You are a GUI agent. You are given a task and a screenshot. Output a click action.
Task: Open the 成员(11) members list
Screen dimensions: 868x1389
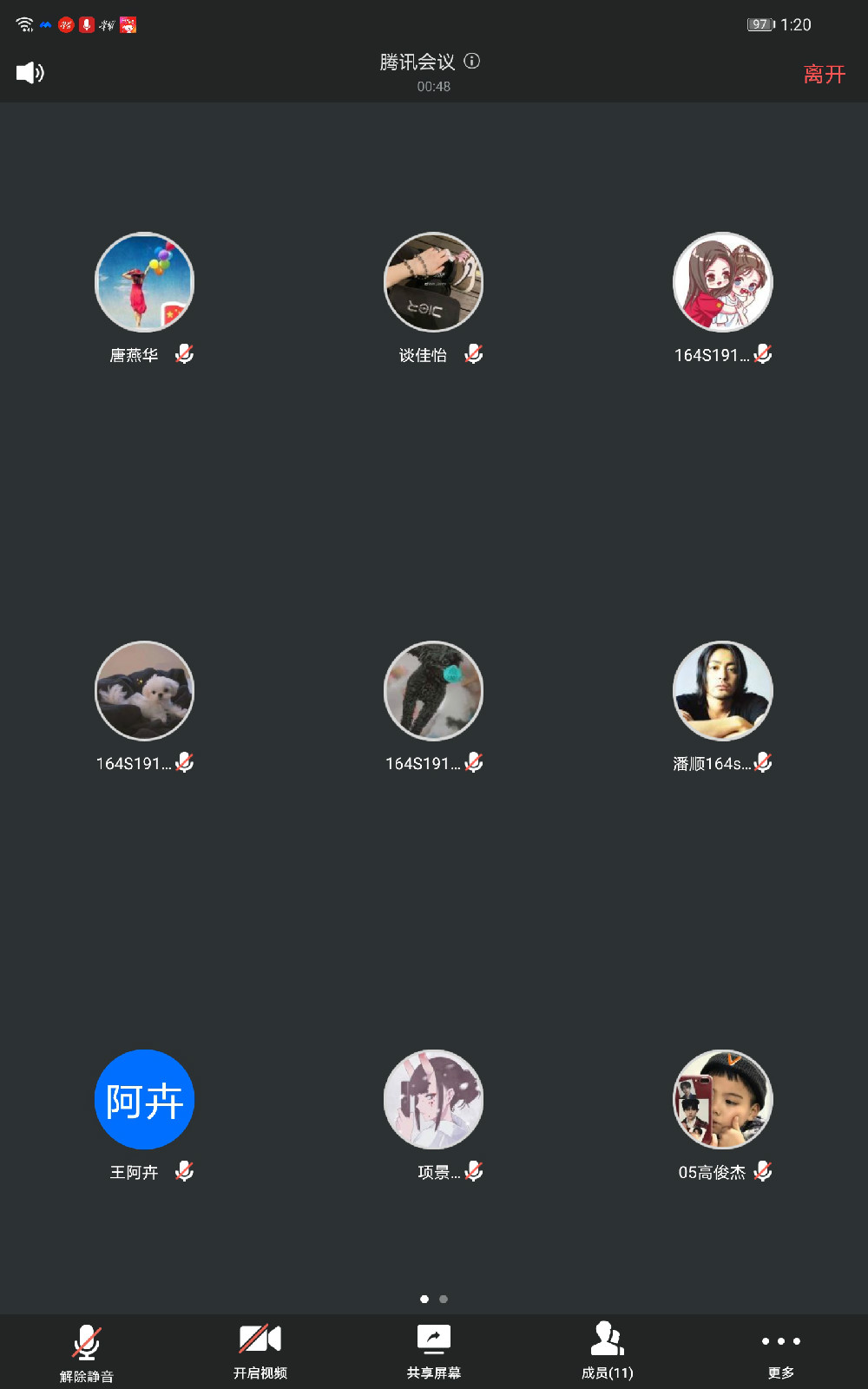[608, 1351]
